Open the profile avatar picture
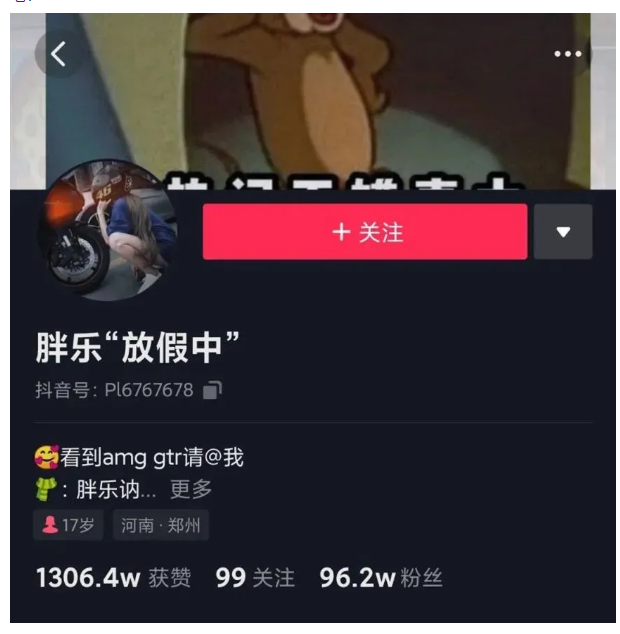This screenshot has width=620, height=634. (108, 230)
